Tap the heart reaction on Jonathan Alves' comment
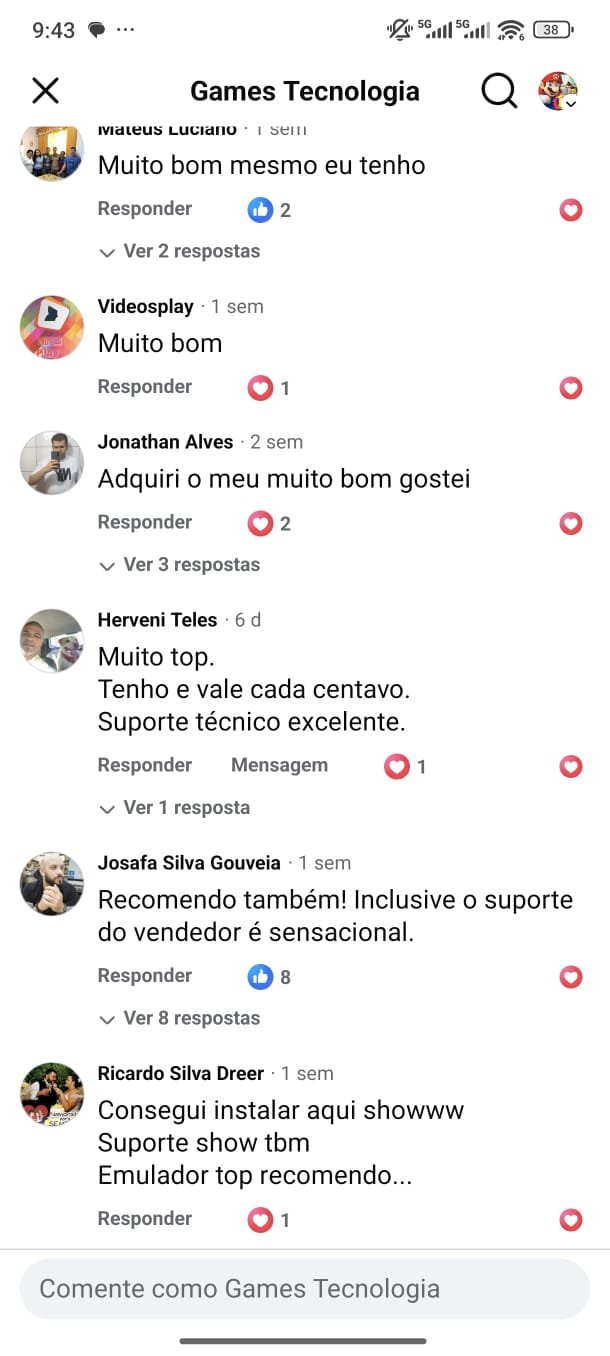 coord(571,523)
